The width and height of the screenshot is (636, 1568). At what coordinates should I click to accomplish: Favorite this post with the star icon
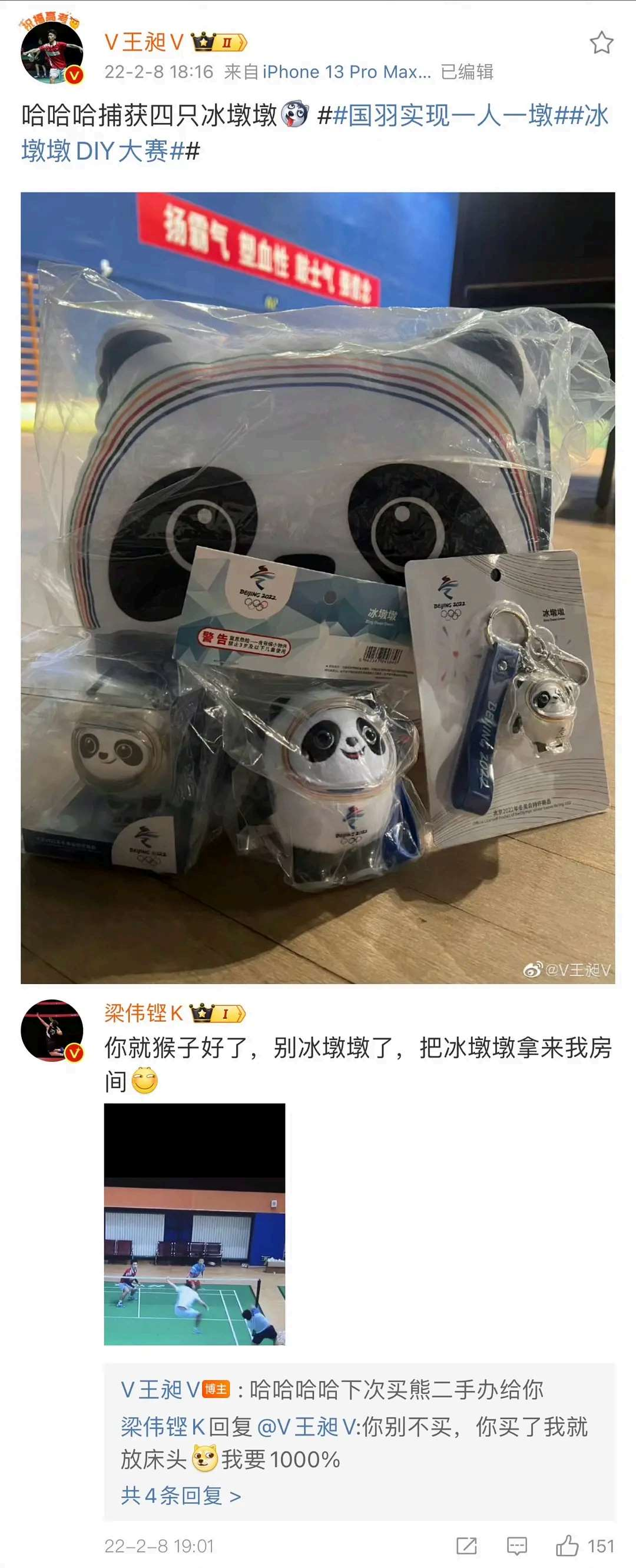point(601,43)
